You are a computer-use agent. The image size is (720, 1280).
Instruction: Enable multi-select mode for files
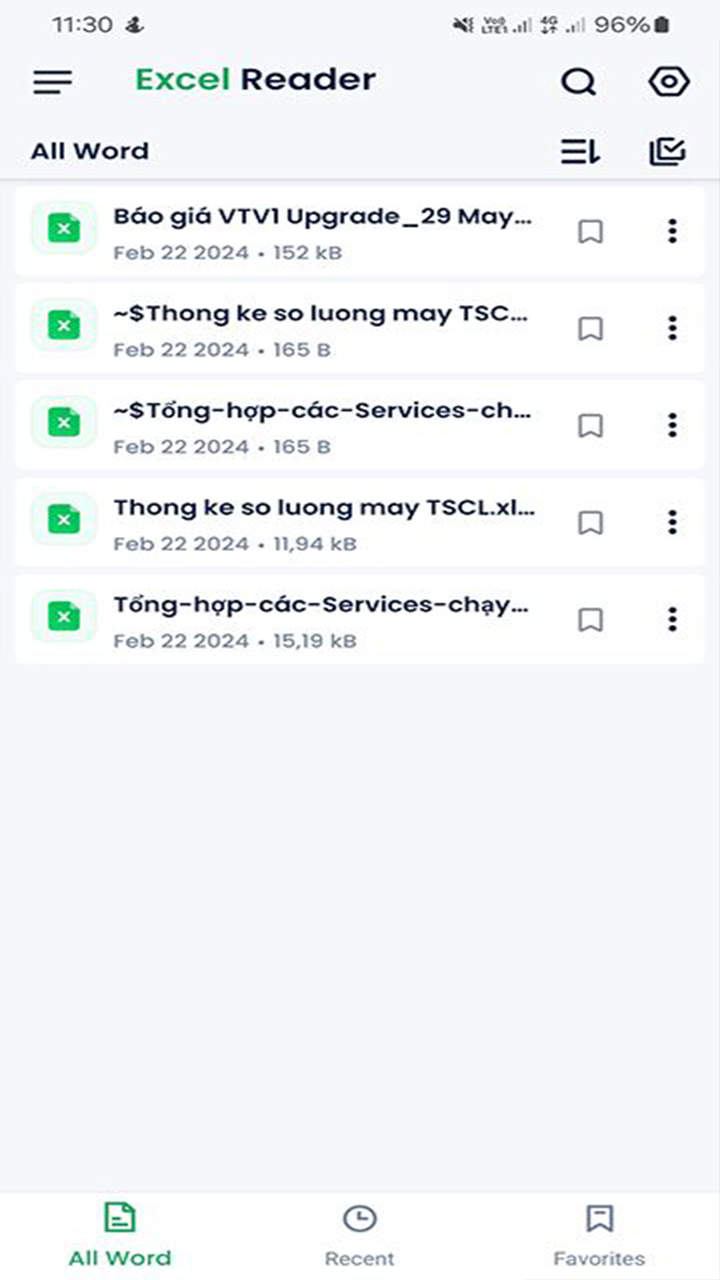667,152
